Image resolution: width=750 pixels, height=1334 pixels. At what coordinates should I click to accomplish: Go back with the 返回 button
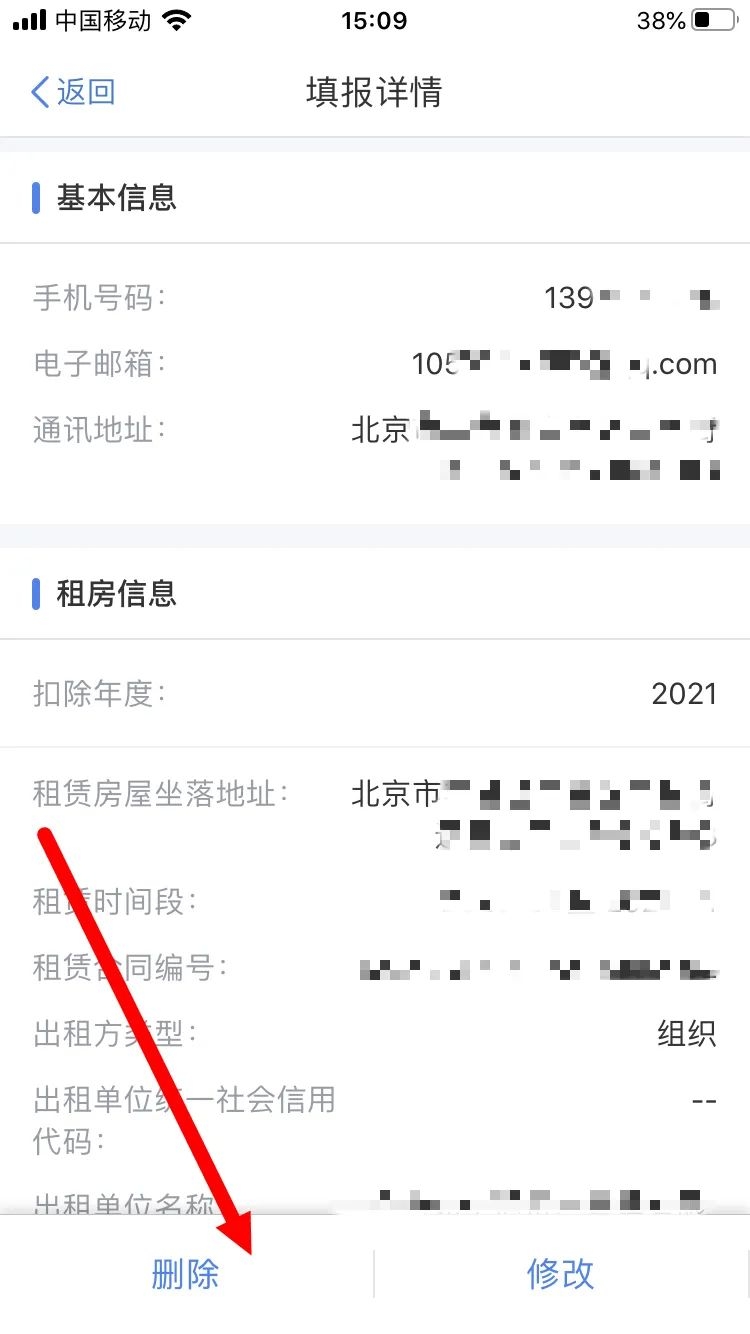pyautogui.click(x=73, y=92)
